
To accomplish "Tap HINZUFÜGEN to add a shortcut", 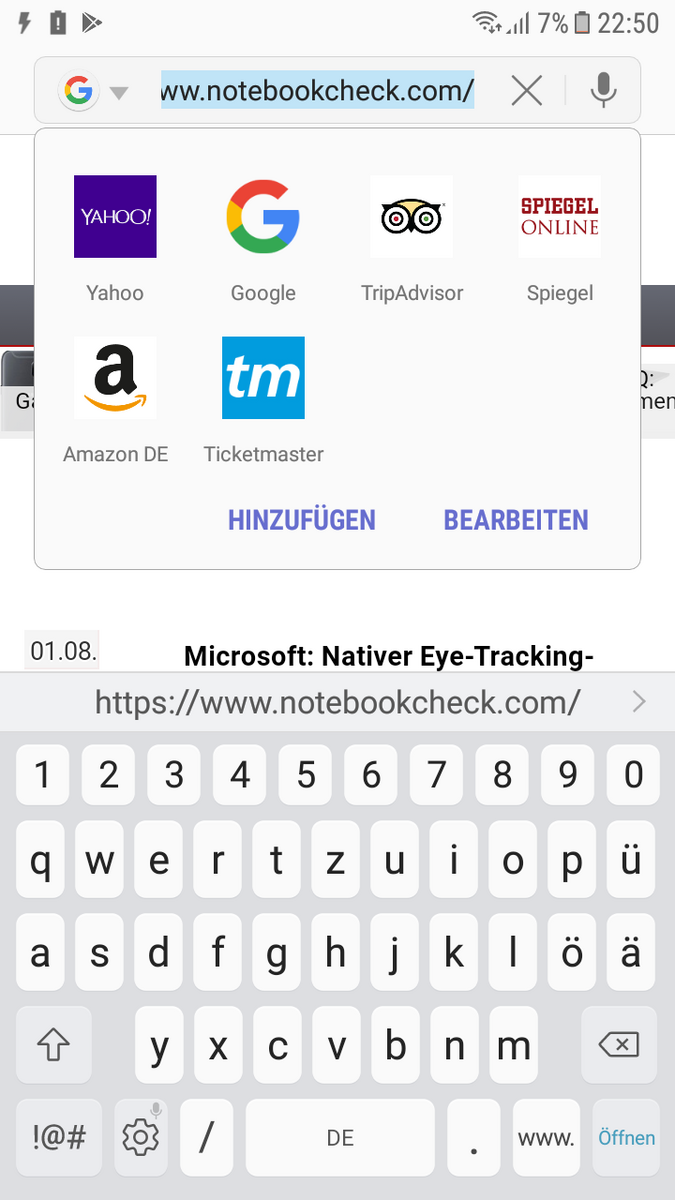I will point(302,520).
